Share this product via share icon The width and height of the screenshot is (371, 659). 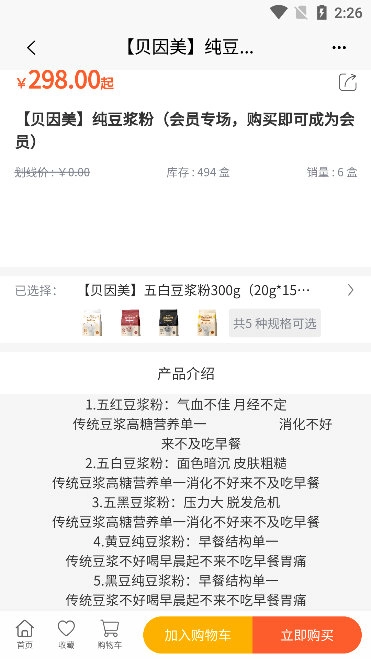348,82
